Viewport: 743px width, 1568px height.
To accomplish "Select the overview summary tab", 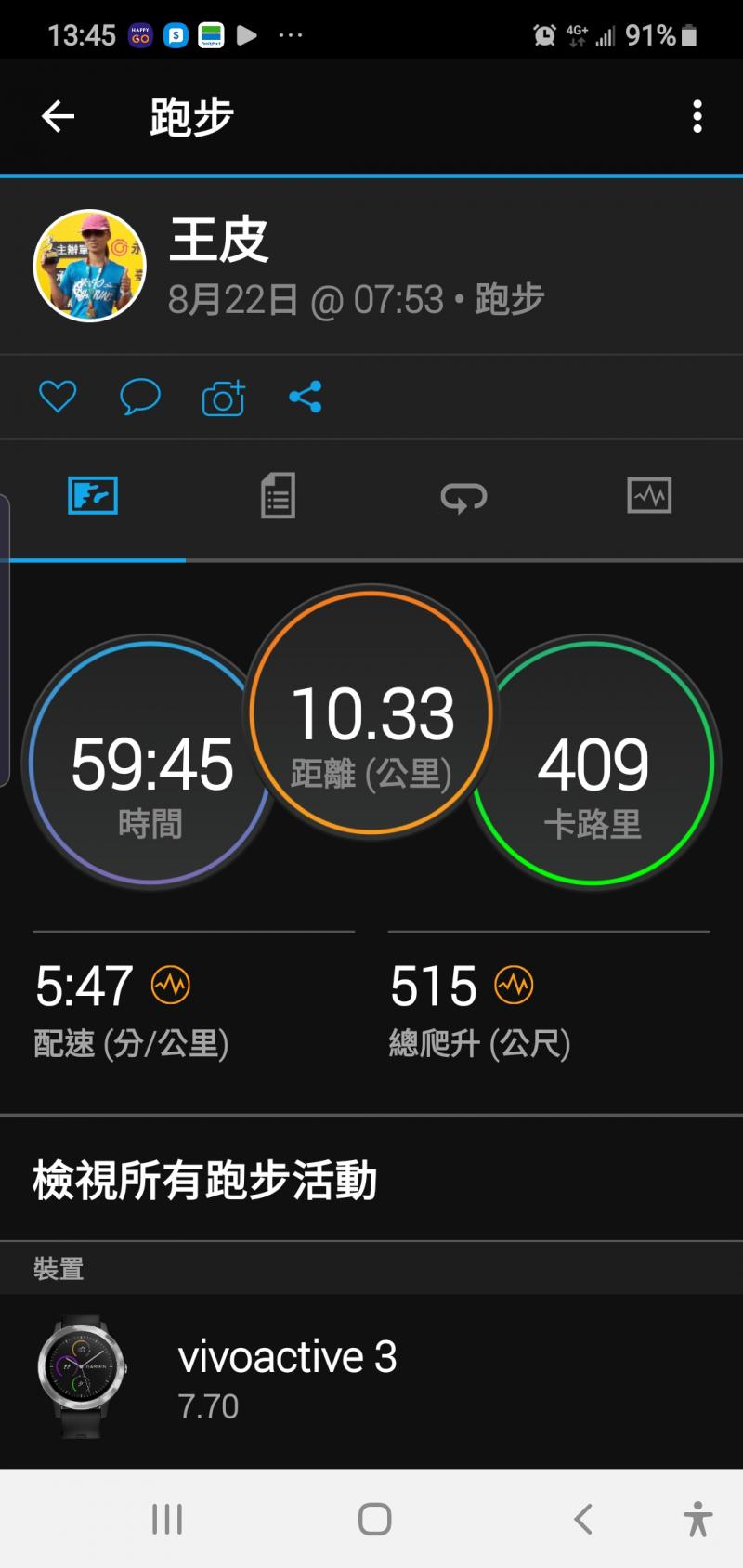I will click(x=93, y=495).
